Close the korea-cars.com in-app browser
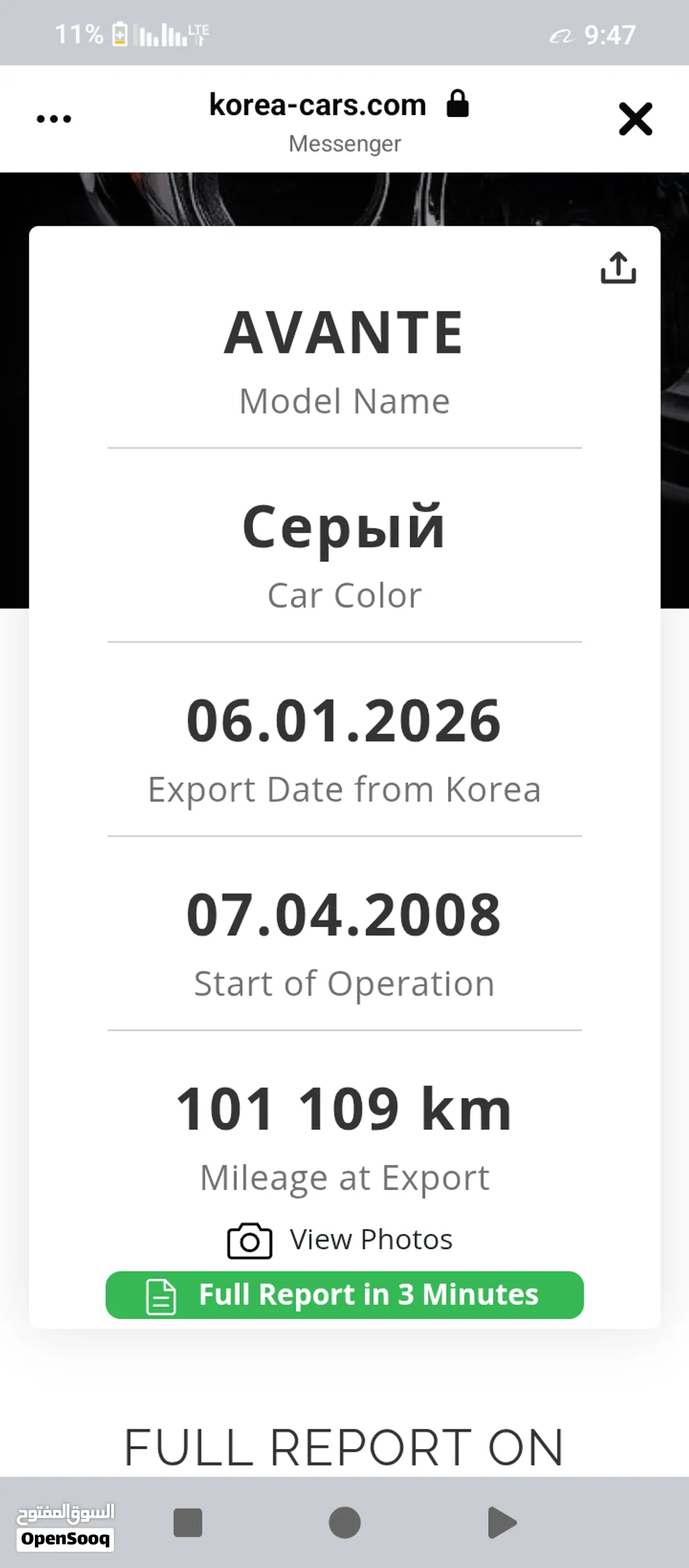Viewport: 689px width, 1568px height. tap(635, 119)
